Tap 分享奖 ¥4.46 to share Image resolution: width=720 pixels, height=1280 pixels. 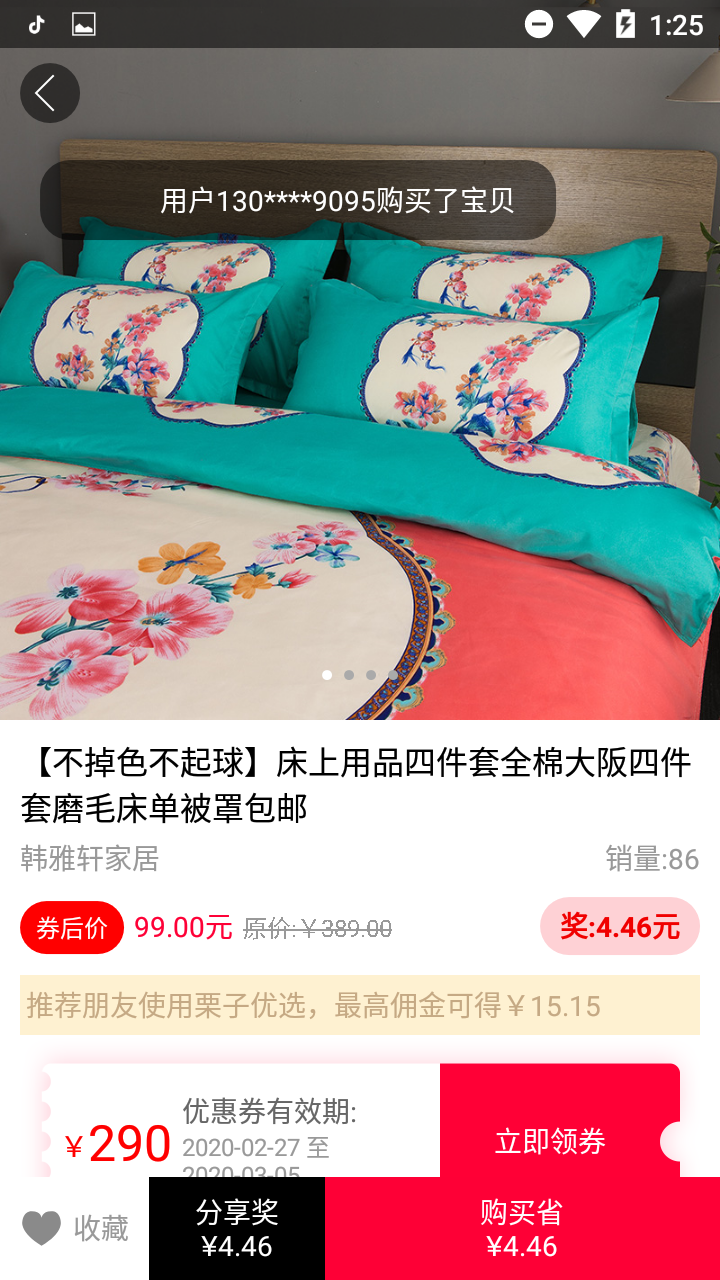237,1228
